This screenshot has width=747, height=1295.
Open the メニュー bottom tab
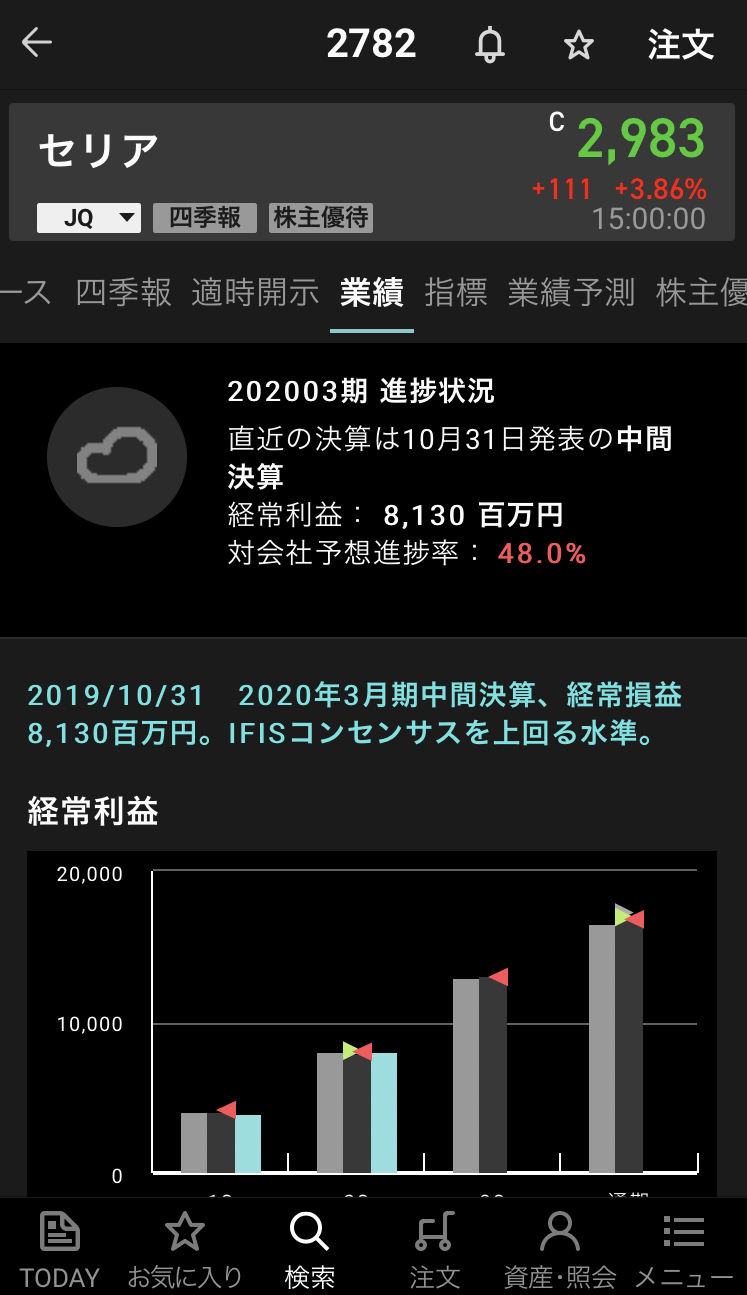tap(684, 1248)
